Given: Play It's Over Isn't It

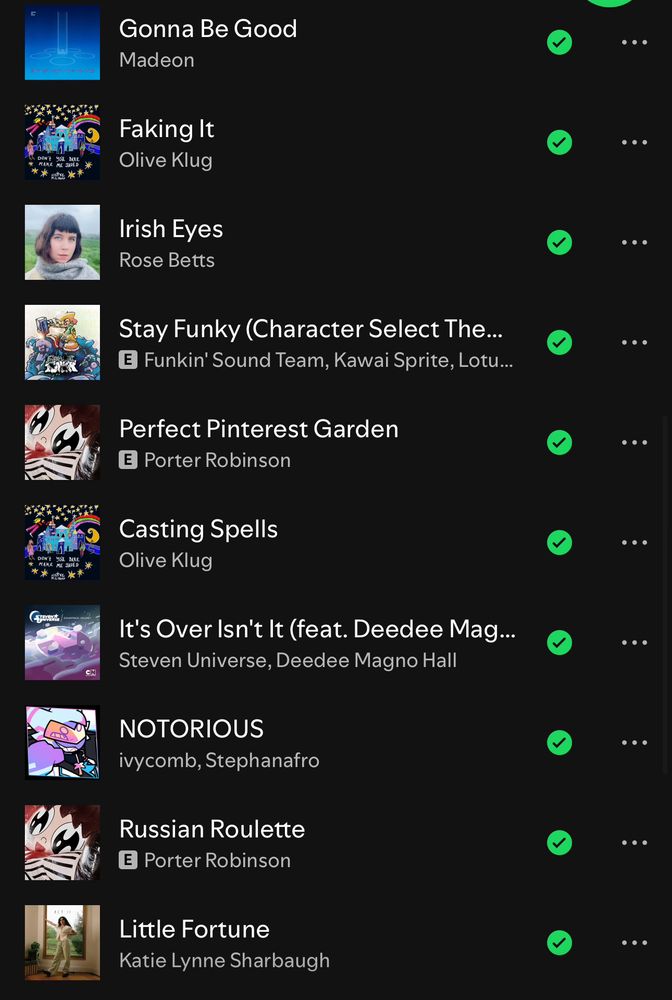Looking at the screenshot, I should tap(316, 629).
